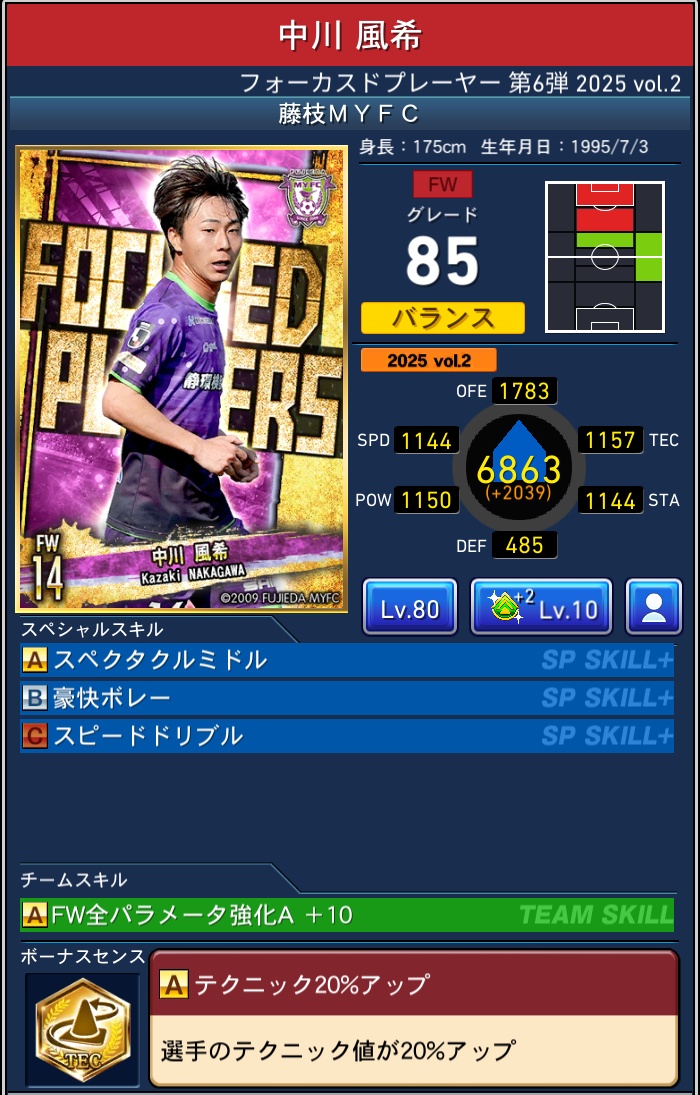View the スピードドリブル special skill row
The image size is (700, 1095).
click(347, 736)
